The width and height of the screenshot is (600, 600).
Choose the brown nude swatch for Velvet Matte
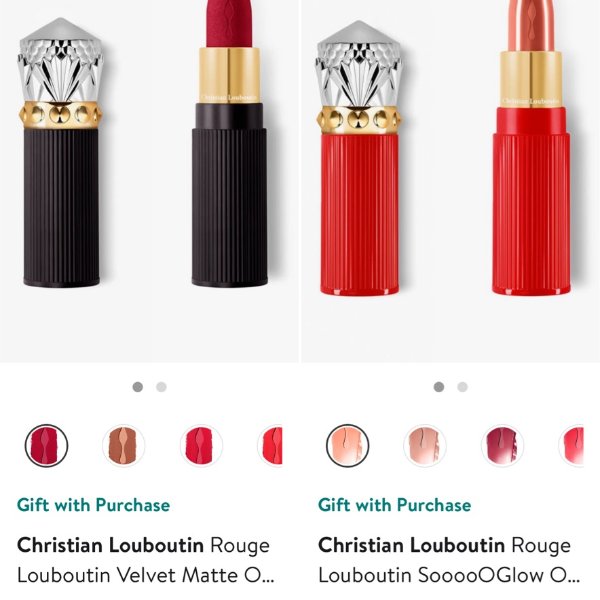click(124, 445)
